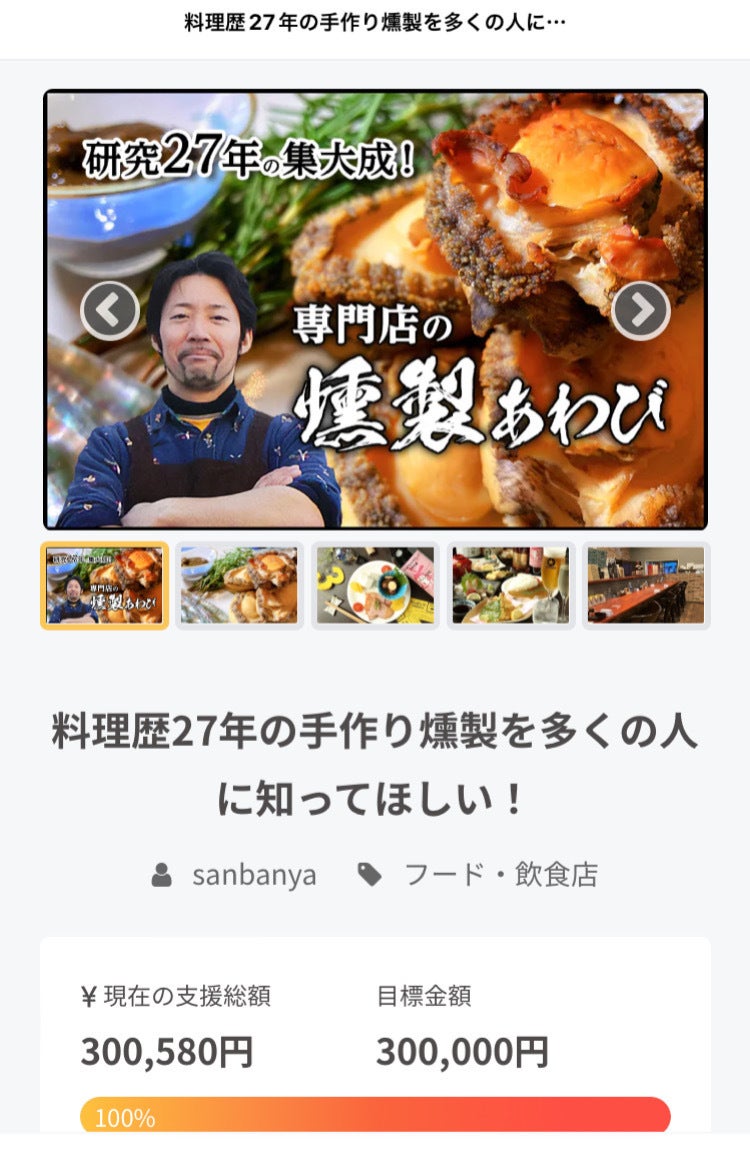Show the previous slide in the carousel
The height and width of the screenshot is (1159, 750).
pyautogui.click(x=110, y=311)
